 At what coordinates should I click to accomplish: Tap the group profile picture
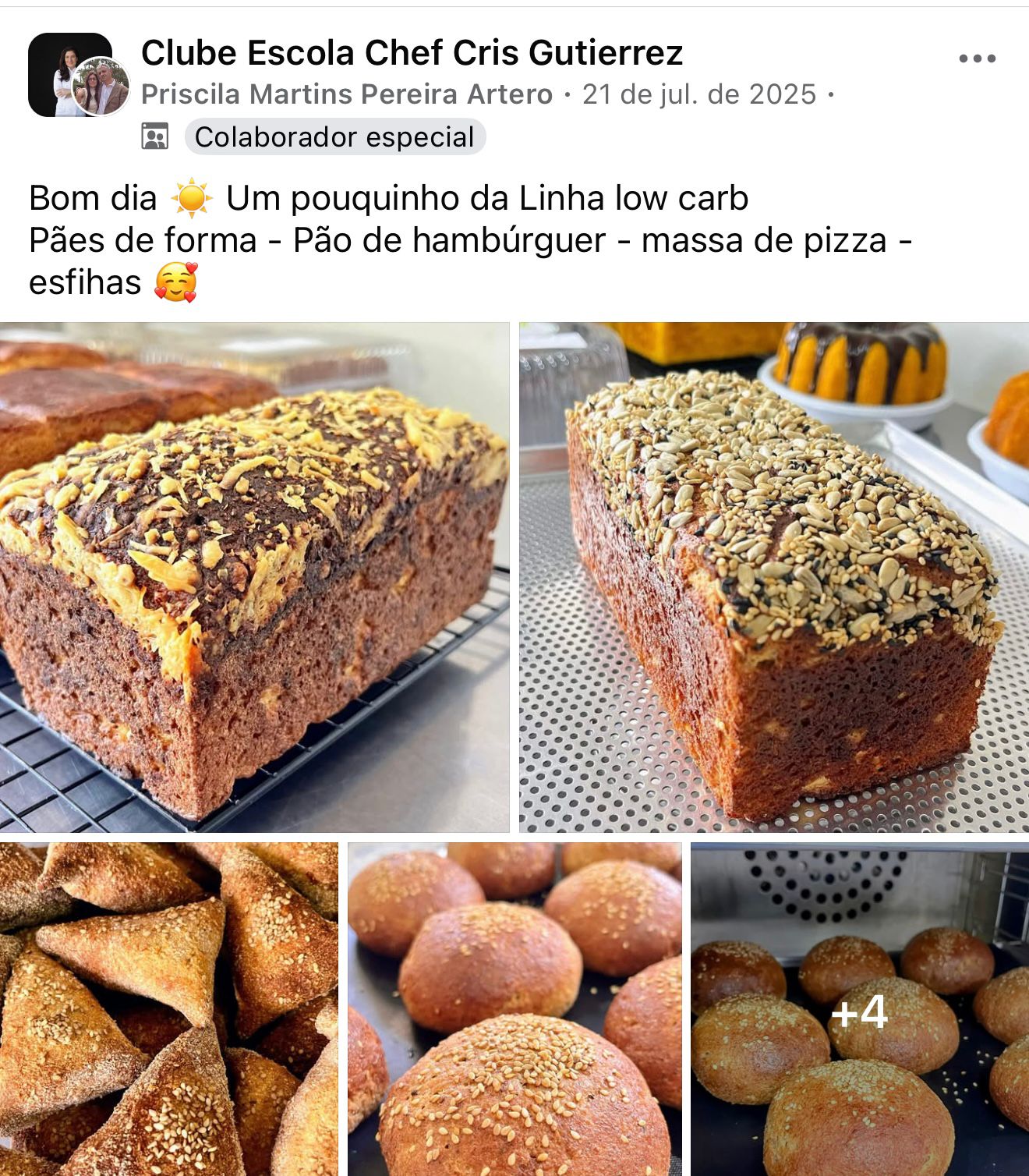click(x=69, y=73)
